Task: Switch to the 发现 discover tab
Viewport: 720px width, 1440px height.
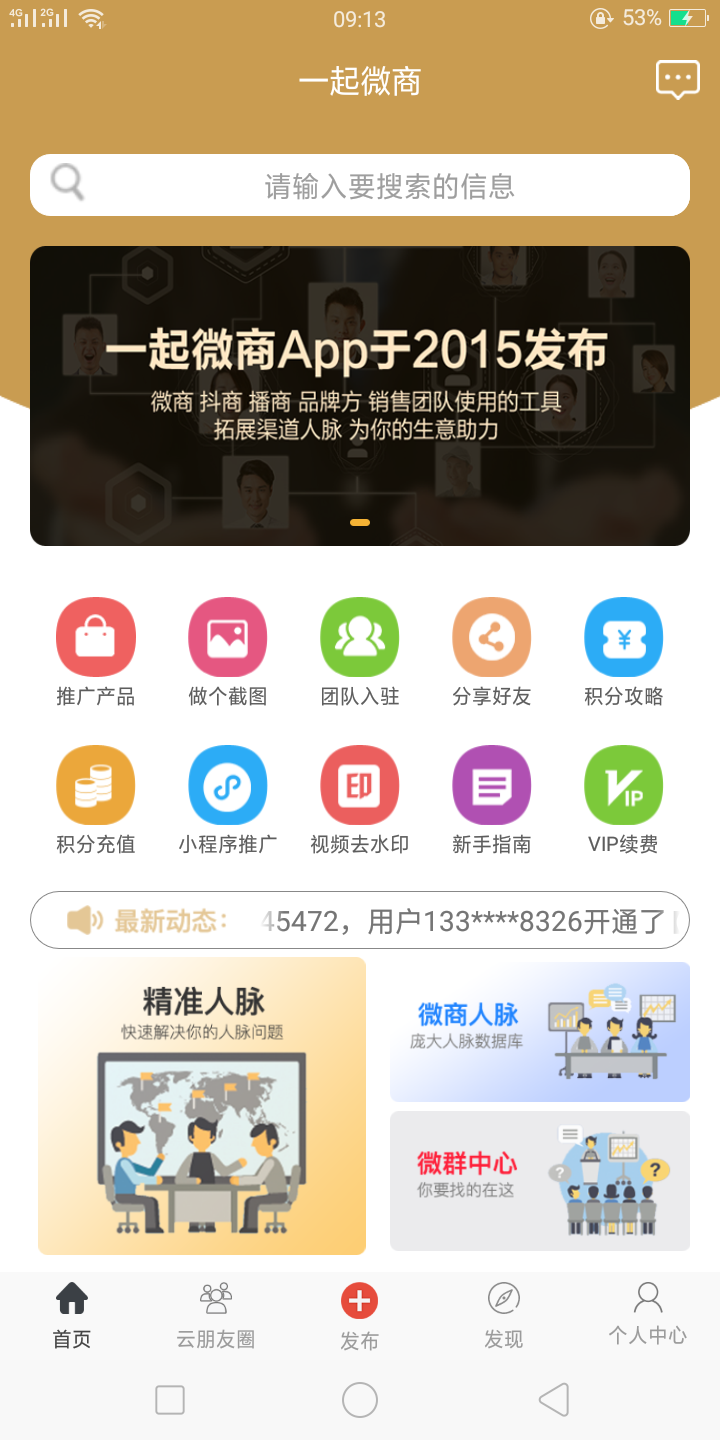Action: click(x=503, y=1315)
